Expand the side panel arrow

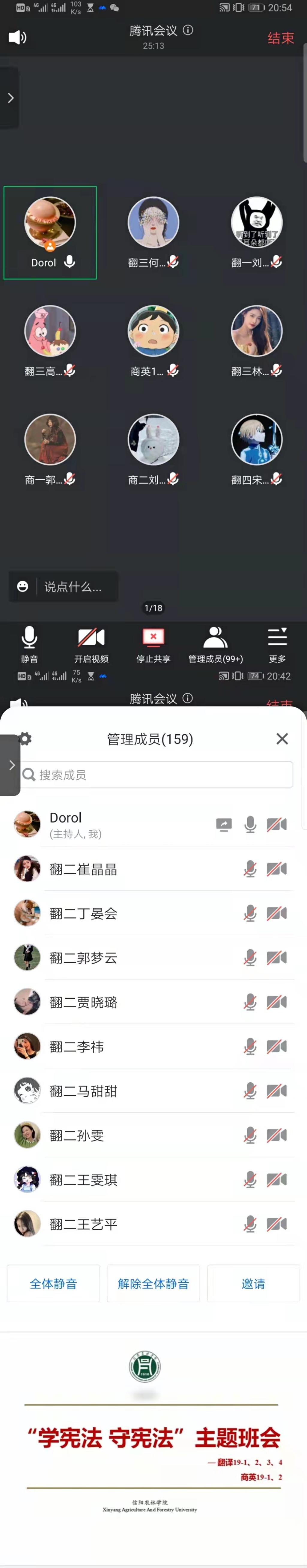[x=10, y=98]
